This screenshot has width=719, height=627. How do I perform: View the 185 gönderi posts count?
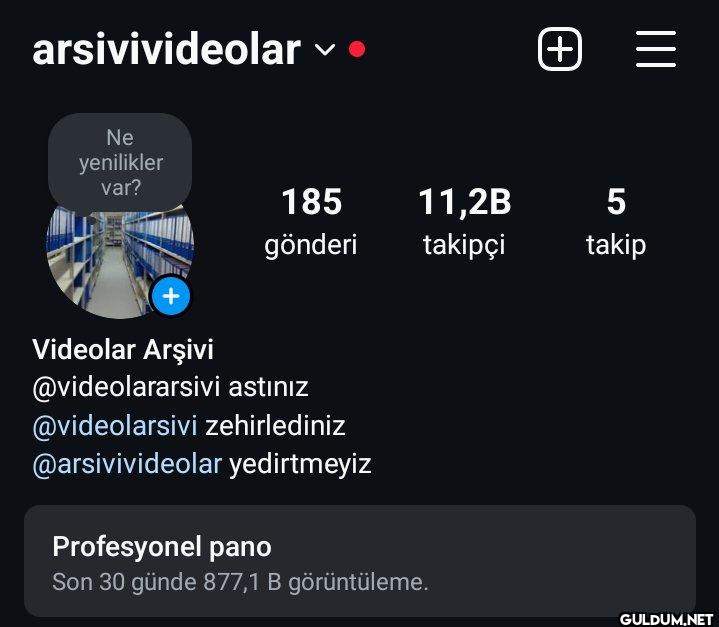click(311, 221)
